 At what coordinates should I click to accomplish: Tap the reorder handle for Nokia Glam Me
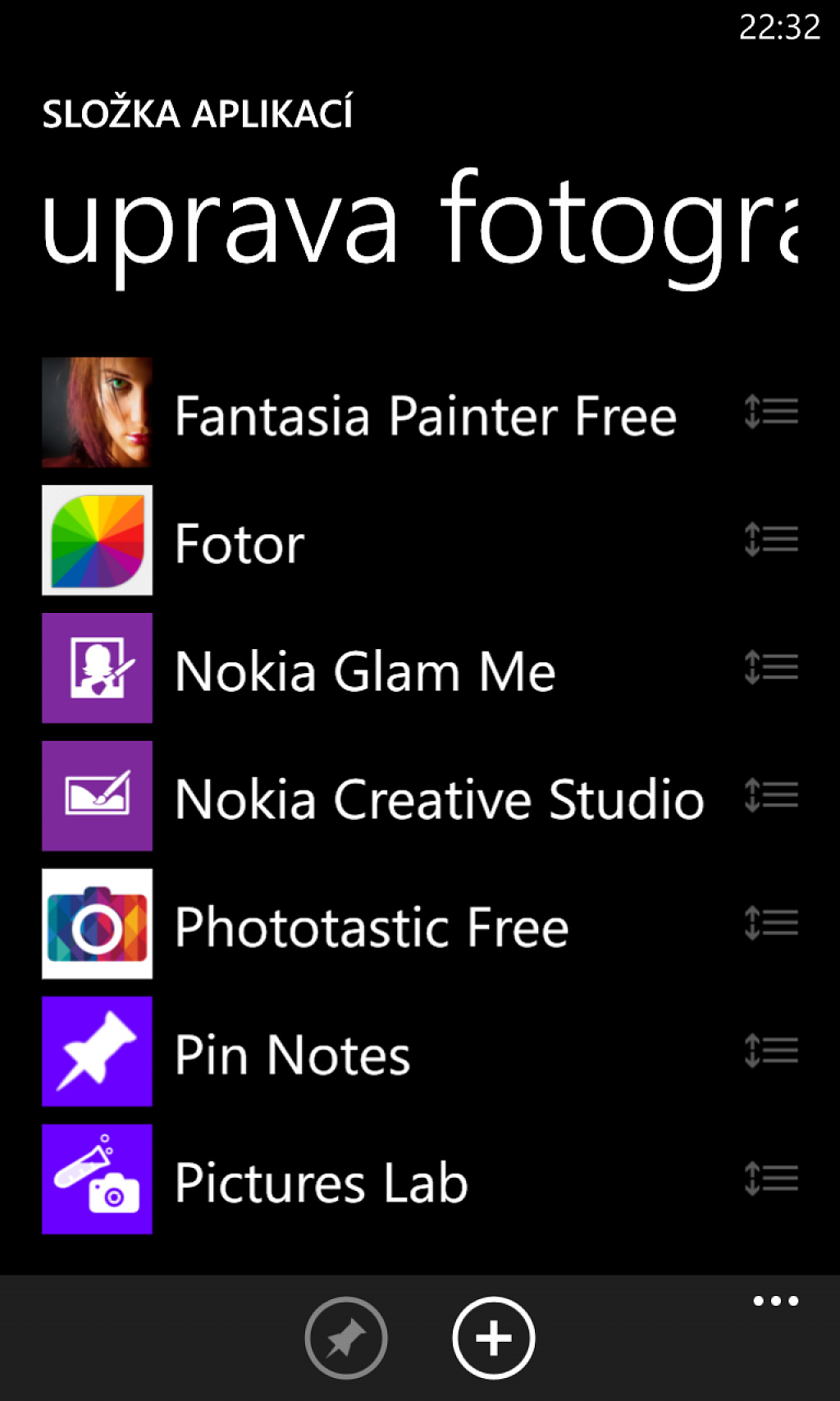tap(771, 668)
